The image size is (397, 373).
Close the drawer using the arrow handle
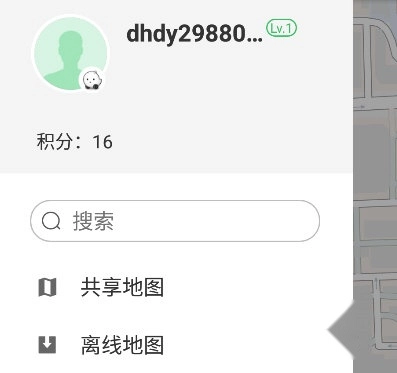point(340,330)
